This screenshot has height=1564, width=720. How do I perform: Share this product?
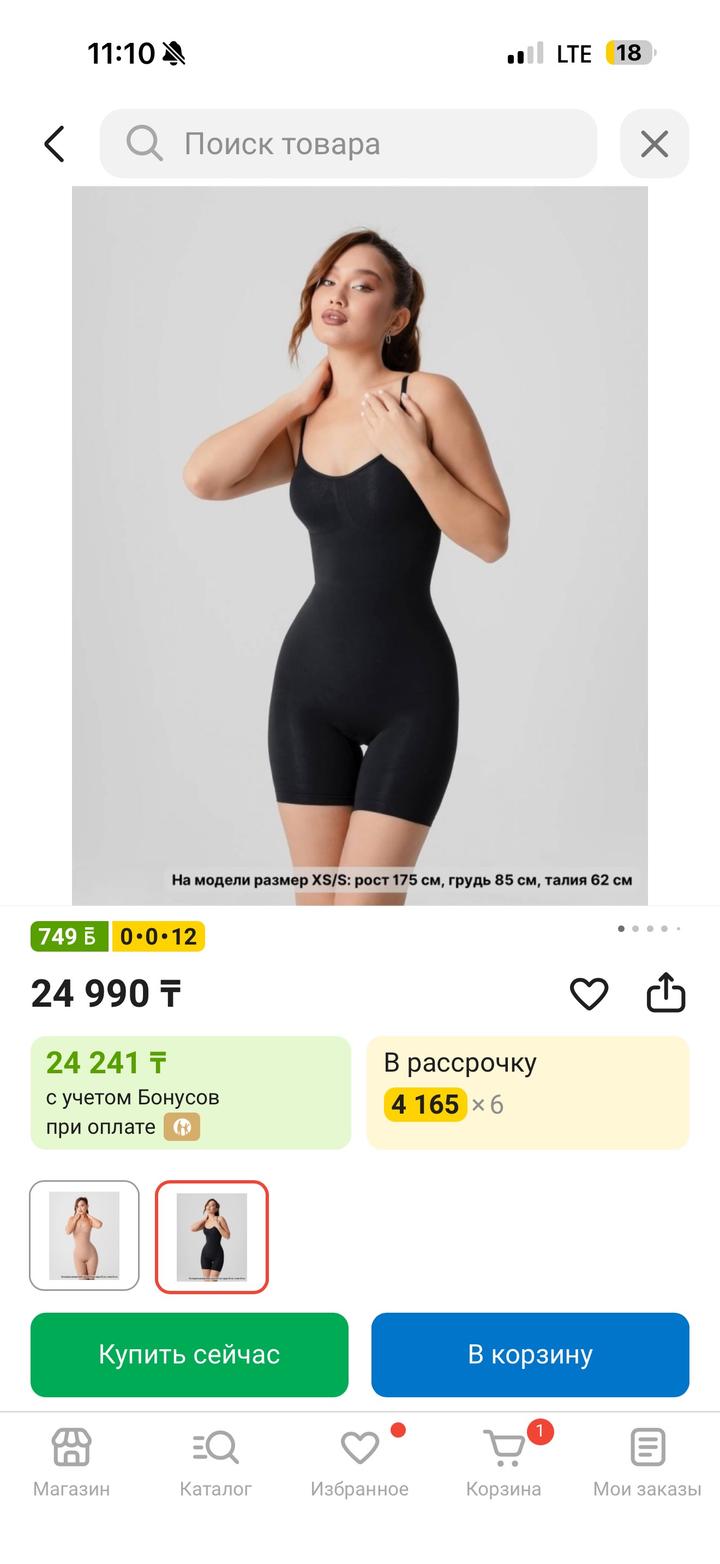pos(666,993)
